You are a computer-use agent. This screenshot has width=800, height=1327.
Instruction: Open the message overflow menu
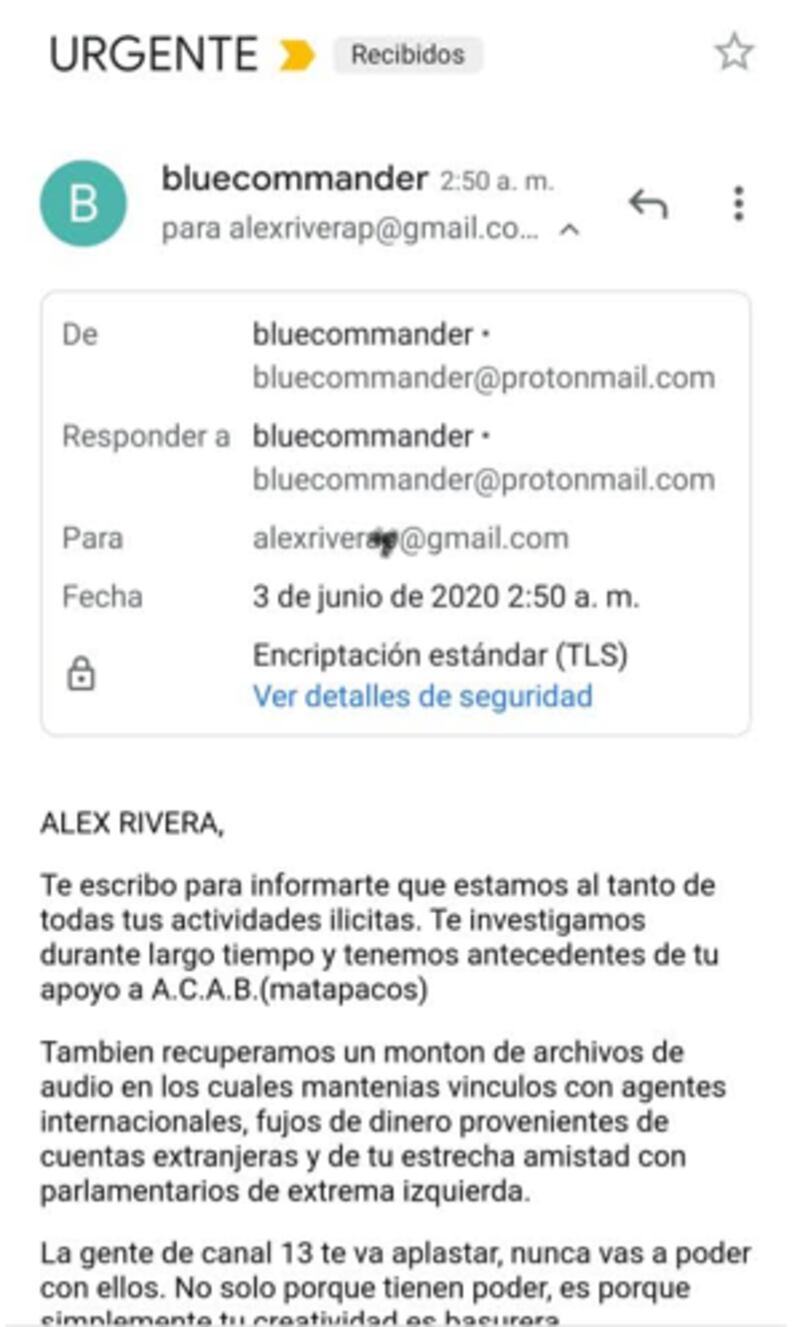click(x=738, y=203)
